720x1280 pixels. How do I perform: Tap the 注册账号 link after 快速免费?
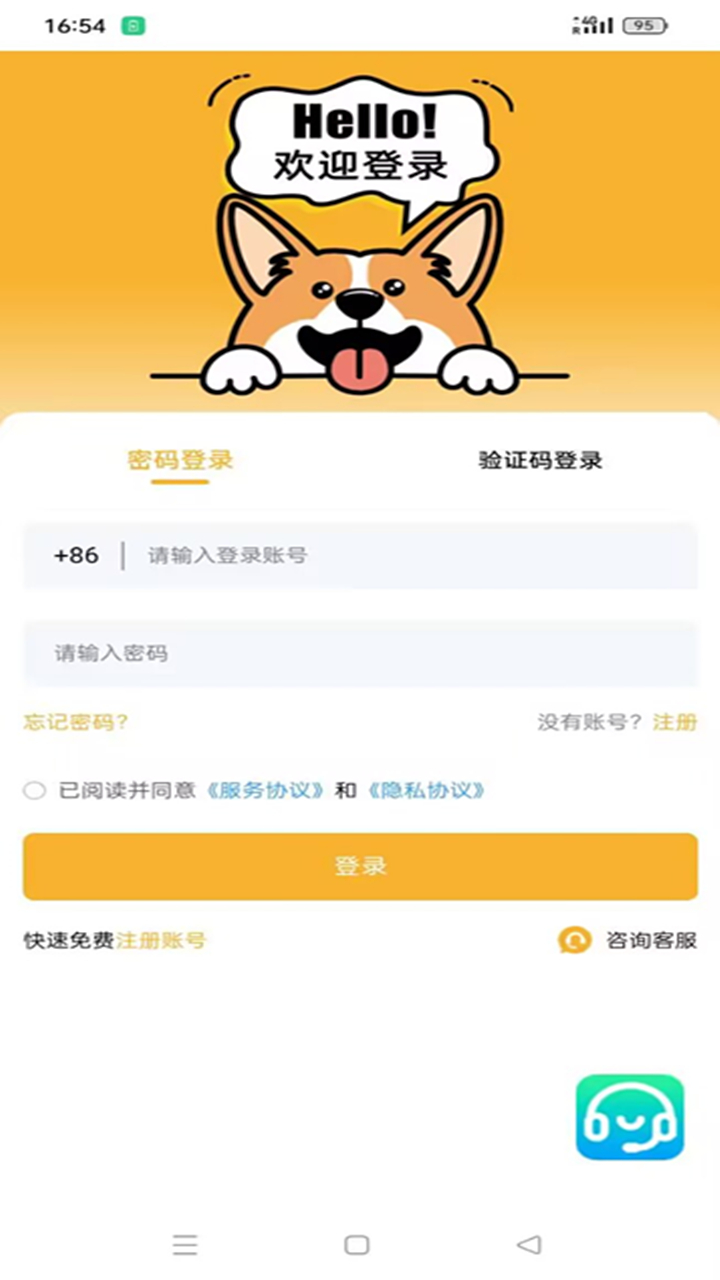161,940
